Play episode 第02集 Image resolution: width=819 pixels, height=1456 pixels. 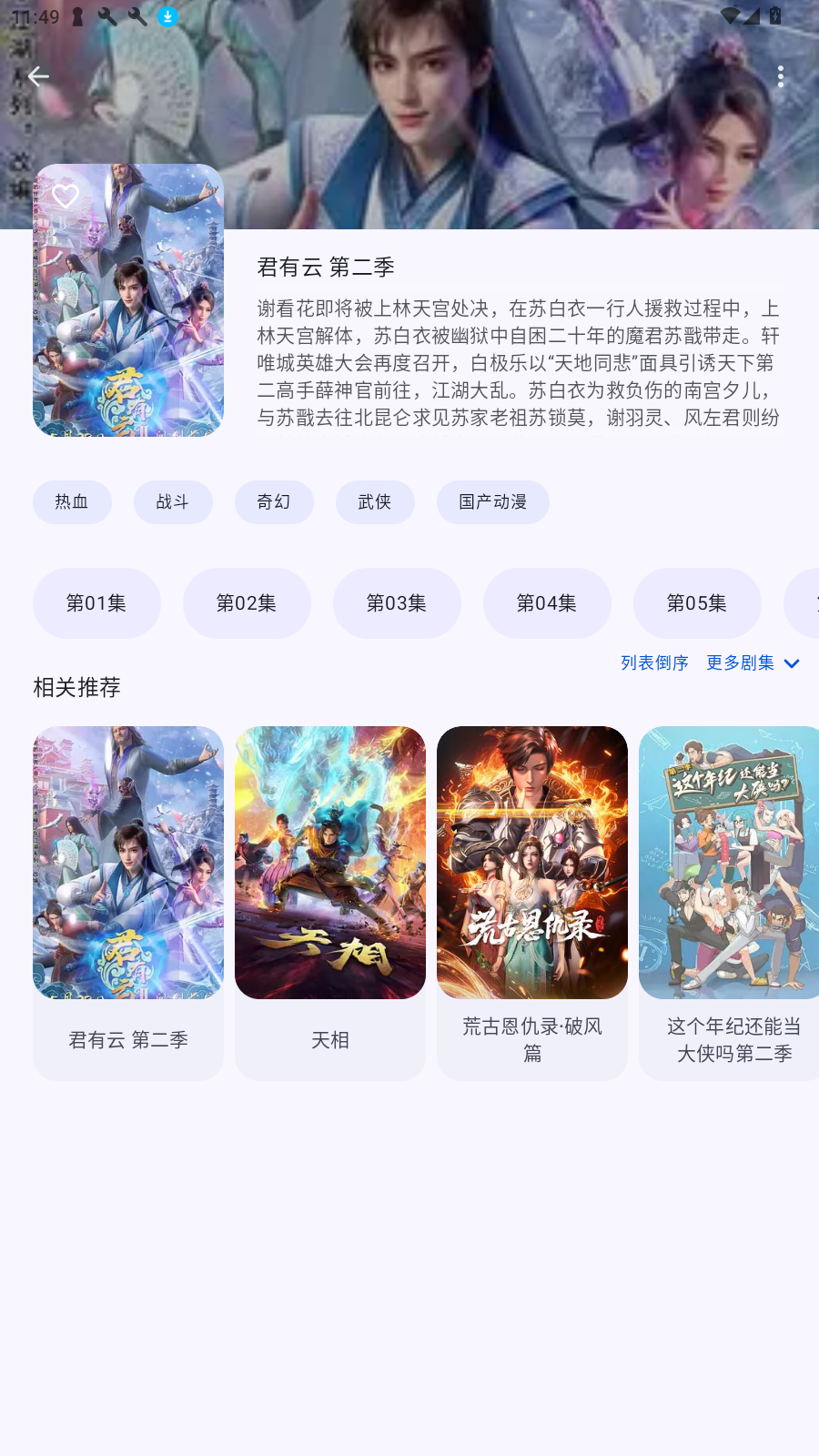[x=247, y=603]
